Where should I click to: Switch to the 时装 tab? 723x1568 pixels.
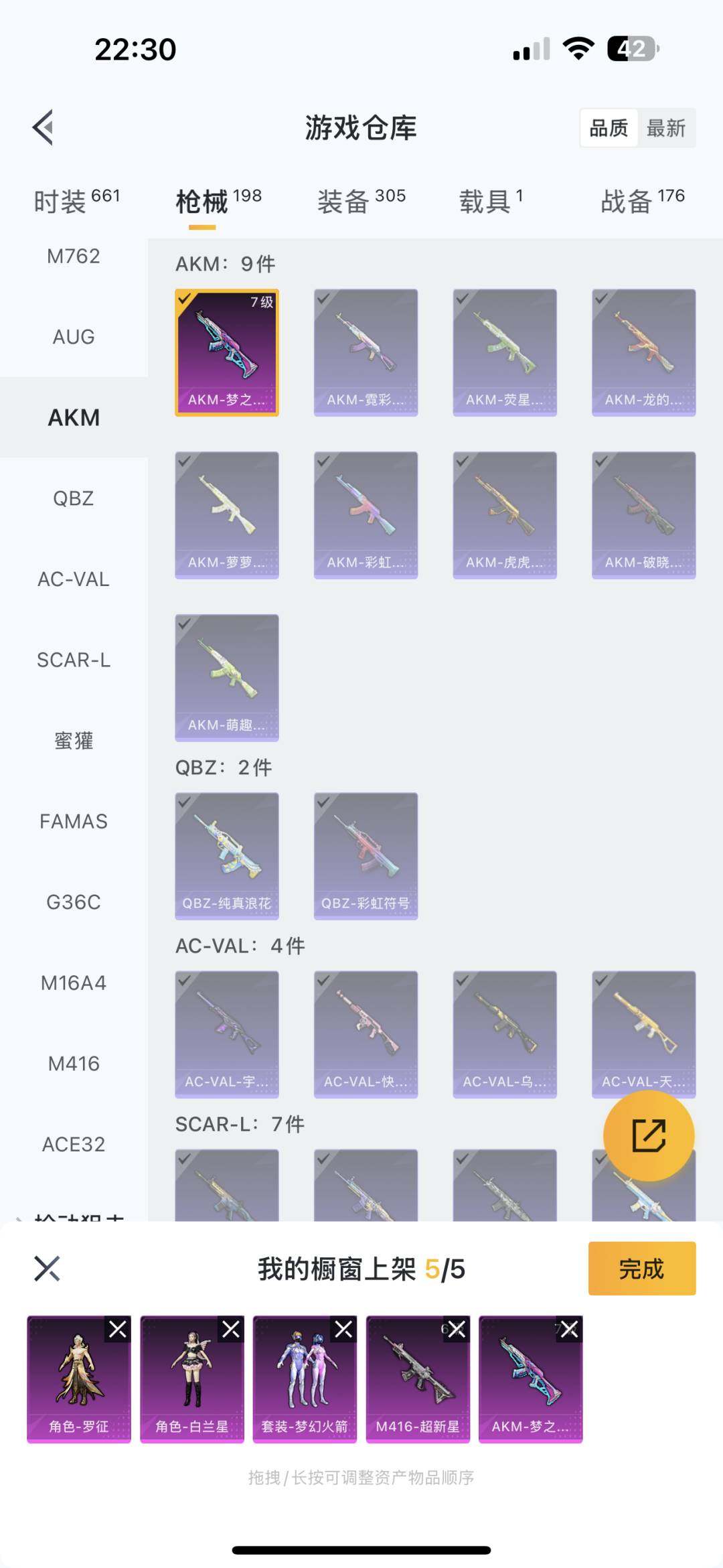pos(76,200)
